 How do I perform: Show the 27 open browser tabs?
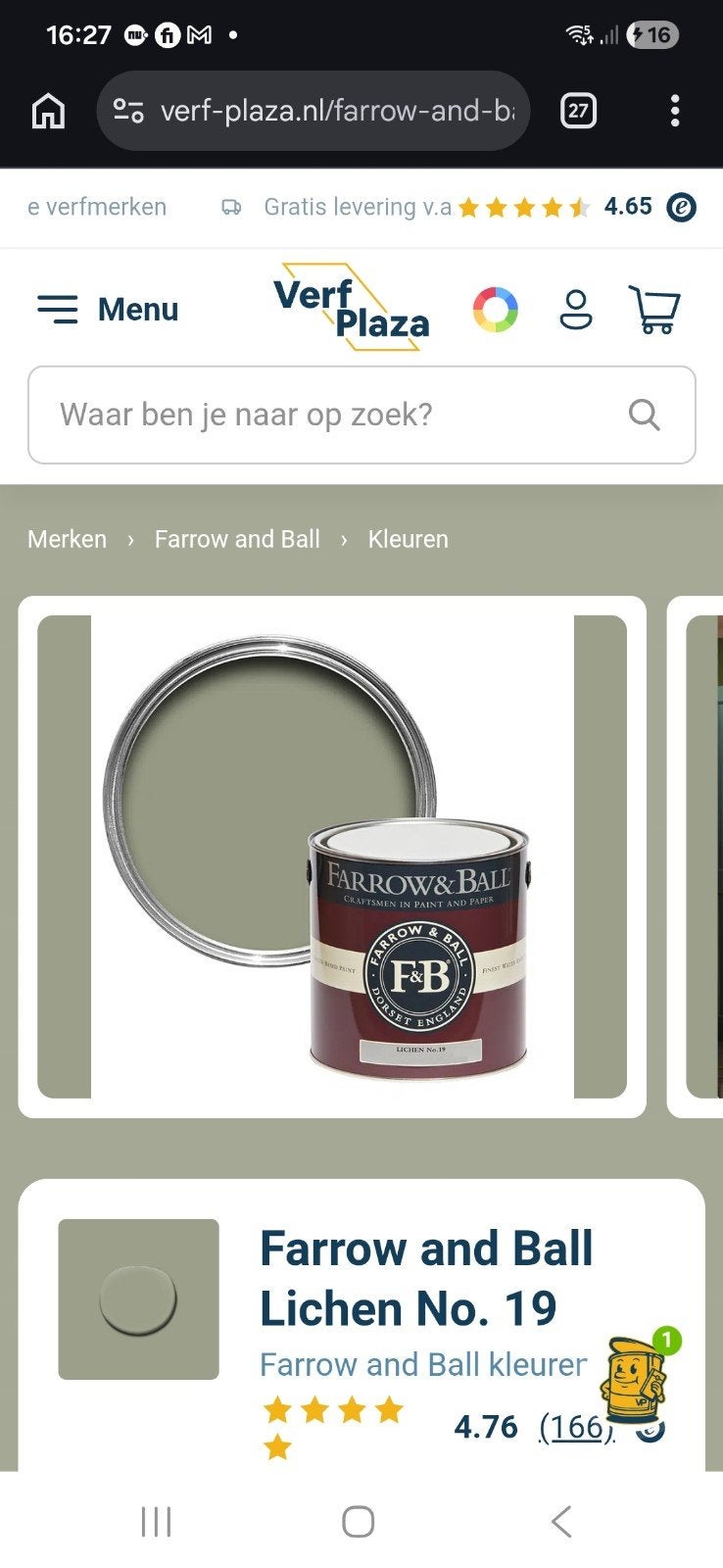[578, 111]
